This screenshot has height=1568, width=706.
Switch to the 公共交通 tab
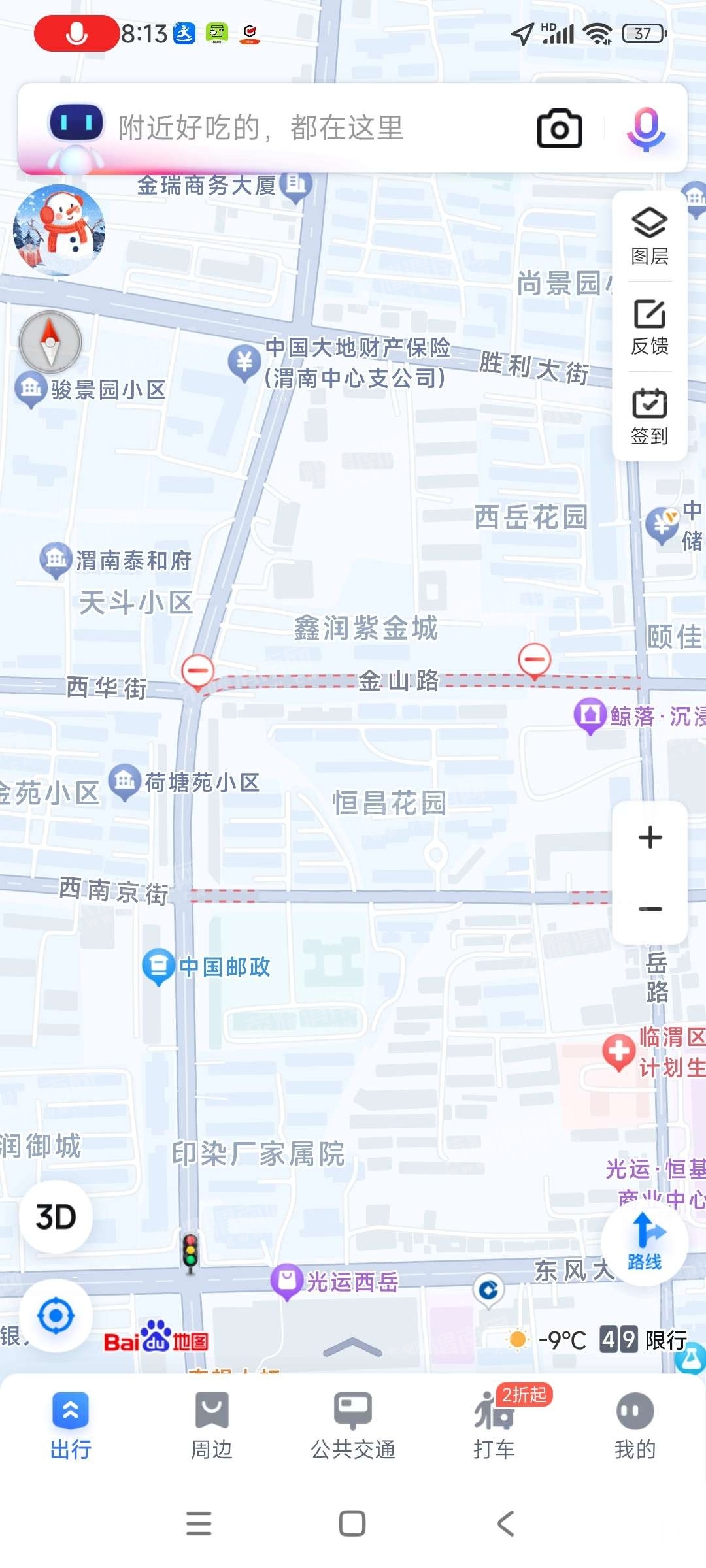click(352, 1426)
